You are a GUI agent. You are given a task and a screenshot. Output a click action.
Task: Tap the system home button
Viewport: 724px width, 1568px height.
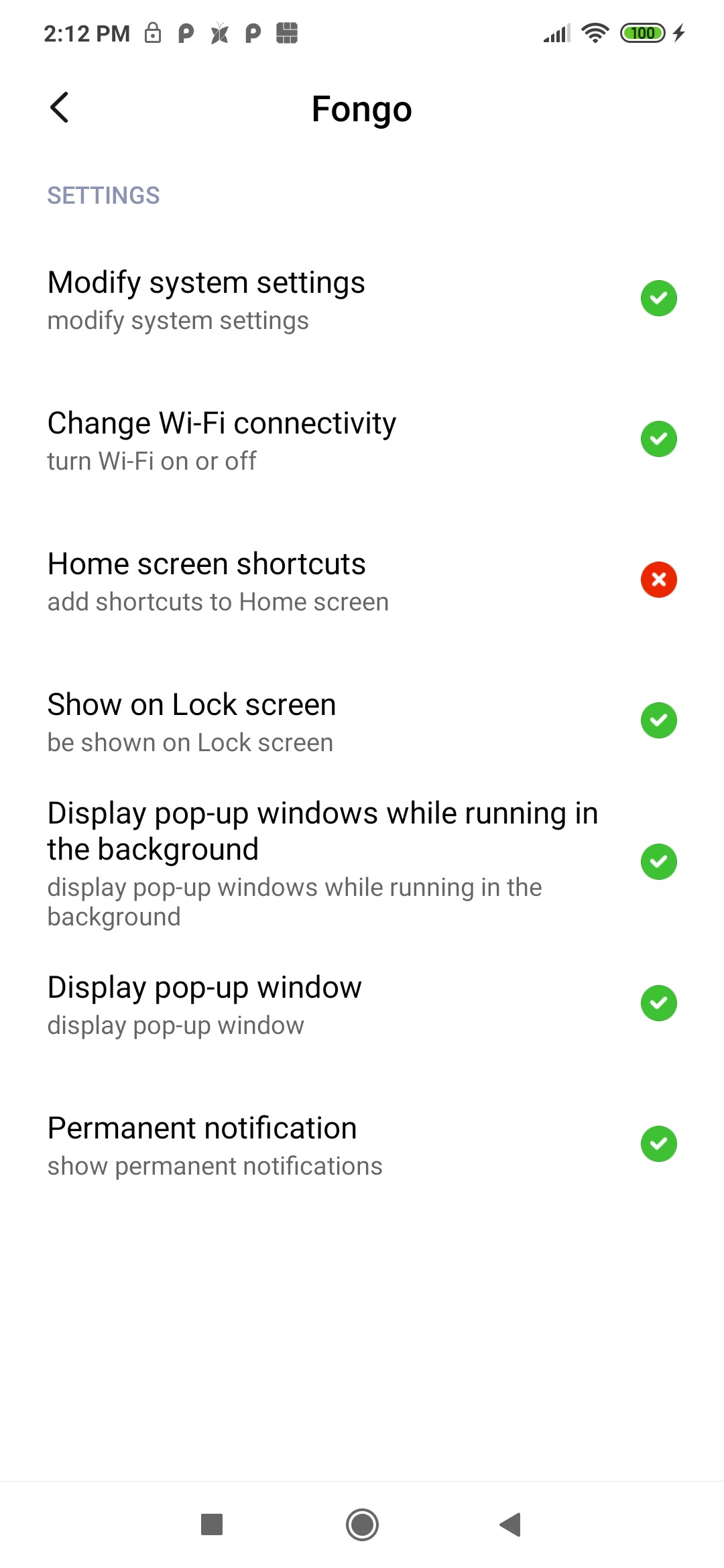pos(362,1524)
